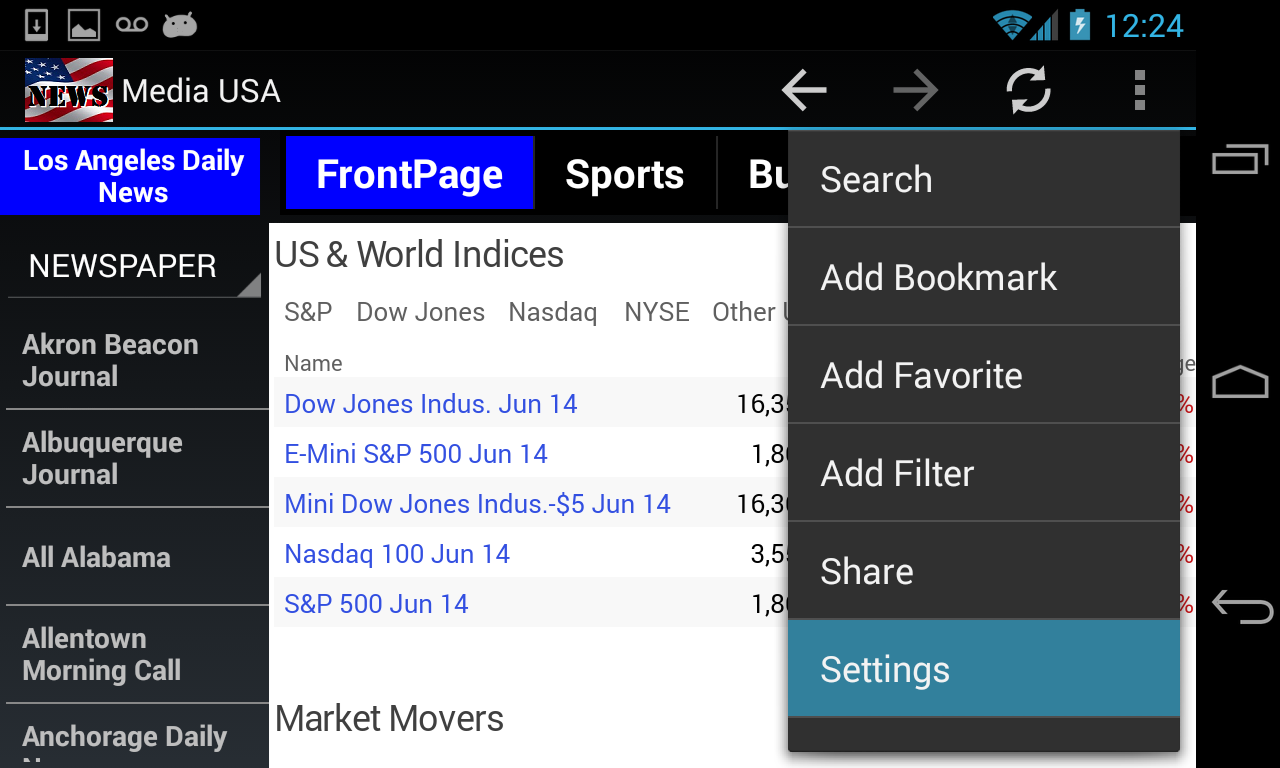Open Albuquerque Journal from the list

click(x=134, y=458)
